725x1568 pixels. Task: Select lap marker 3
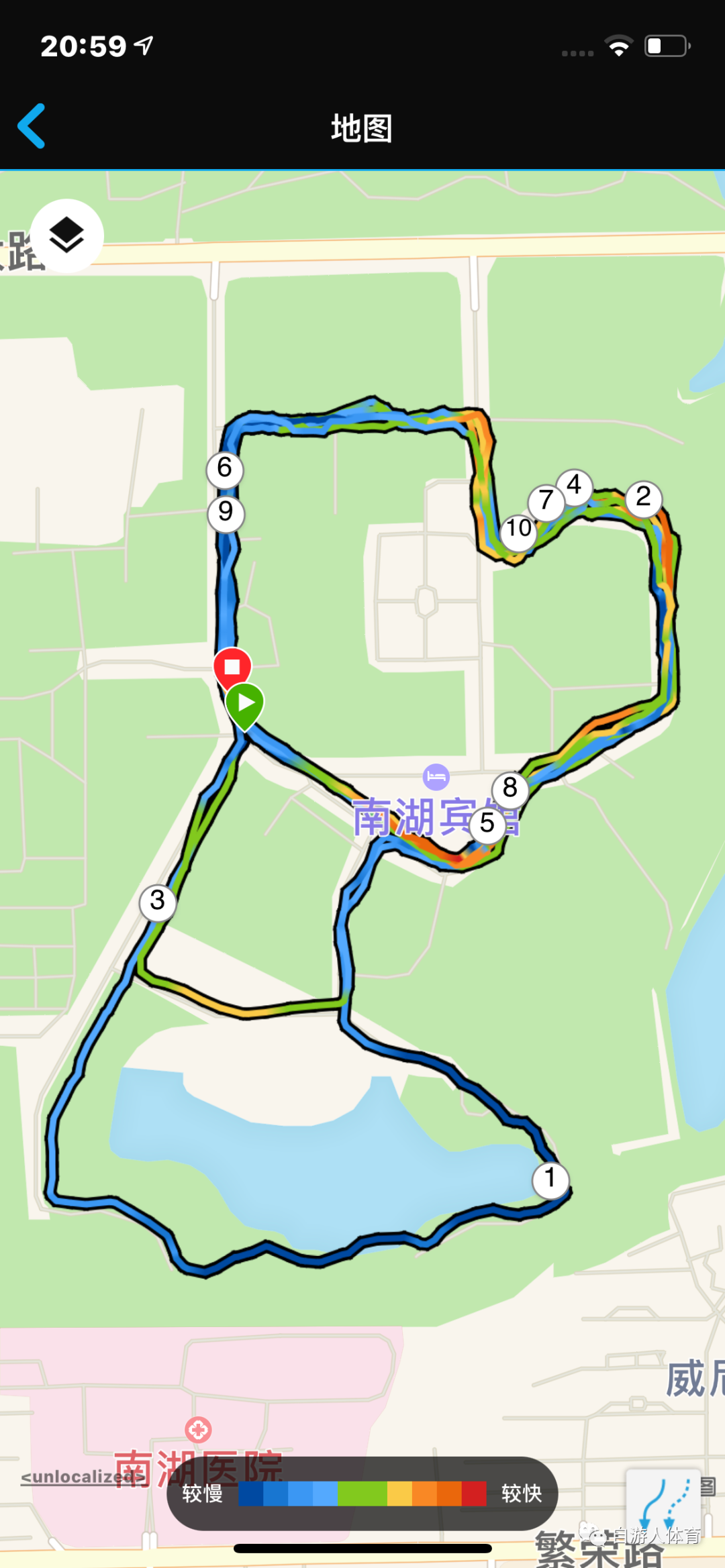pos(158,902)
